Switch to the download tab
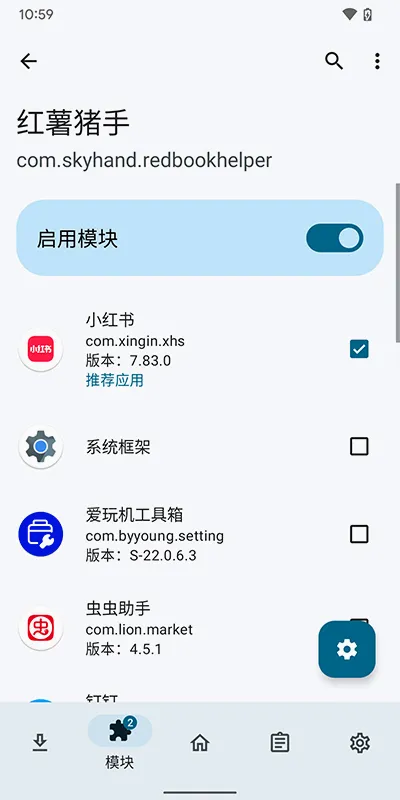This screenshot has height=800, width=400. [40, 743]
